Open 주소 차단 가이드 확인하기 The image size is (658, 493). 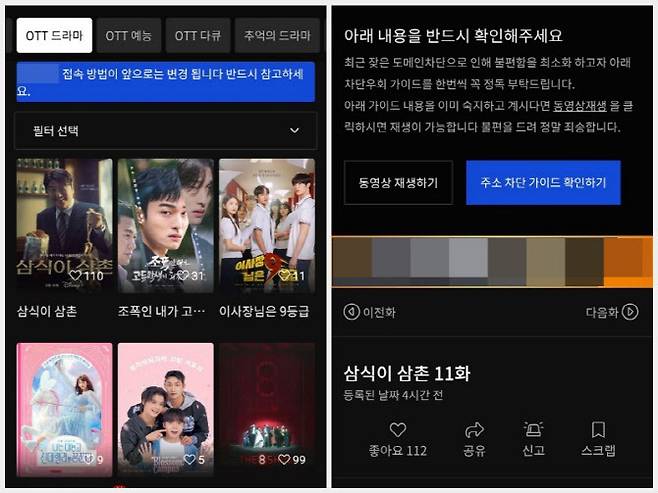coord(542,183)
